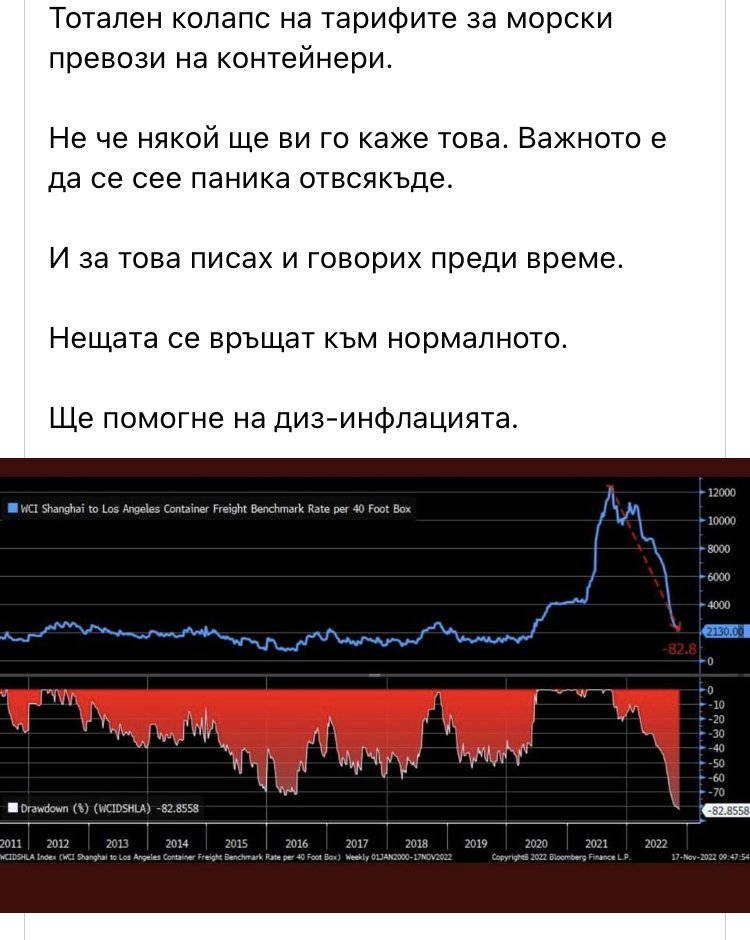This screenshot has height=940, width=750.
Task: Open the freight rate chart image
Action: [x=375, y=685]
